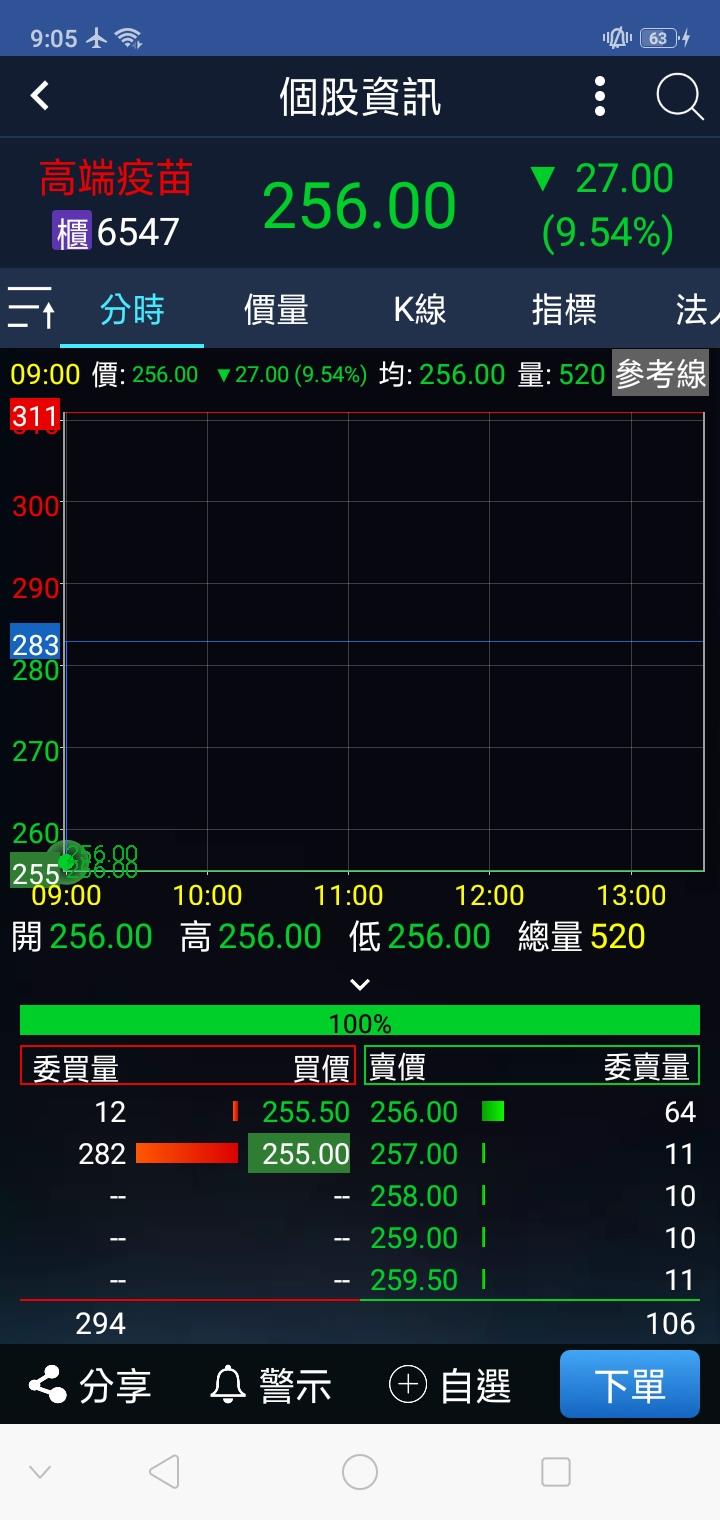Tap the system home button
This screenshot has width=720, height=1520.
(x=360, y=1472)
